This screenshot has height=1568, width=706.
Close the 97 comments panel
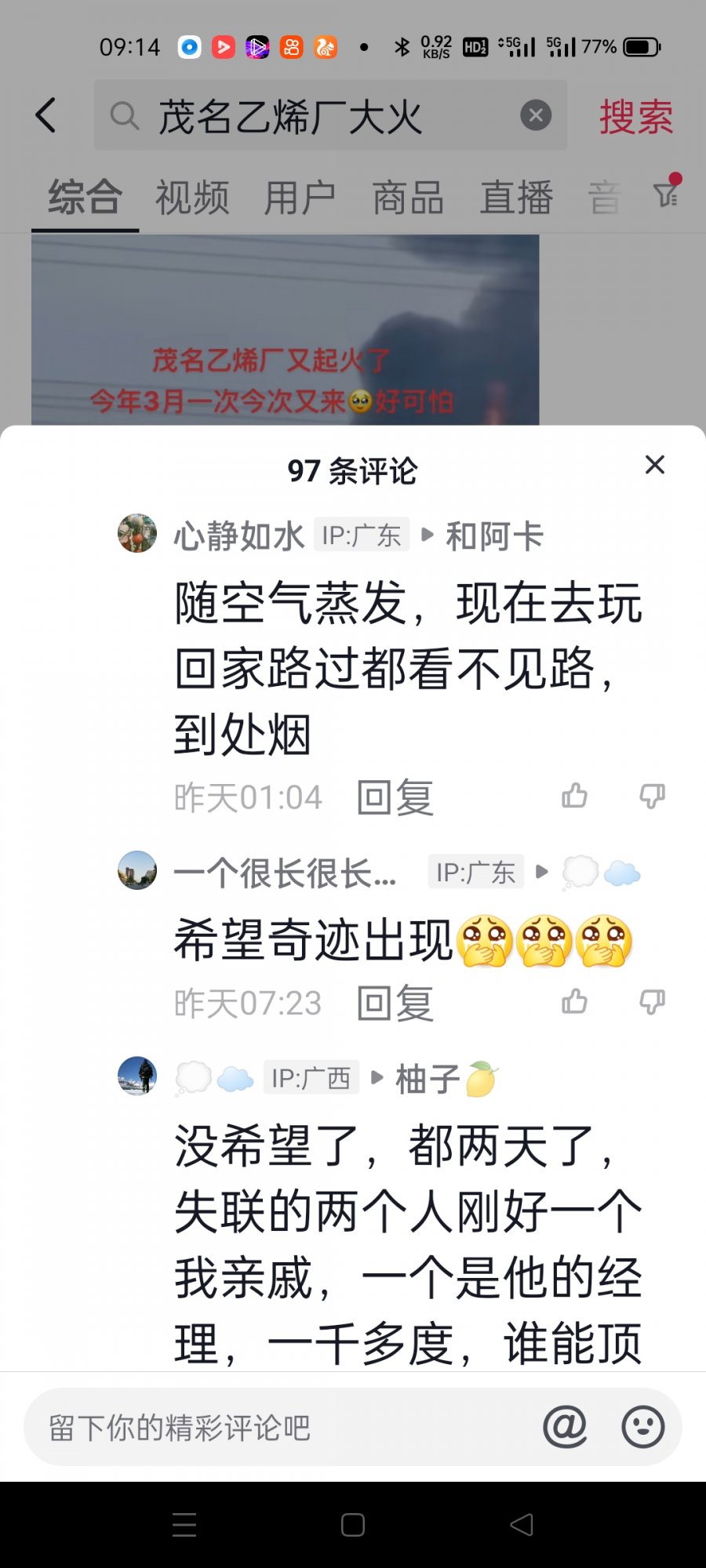[654, 465]
